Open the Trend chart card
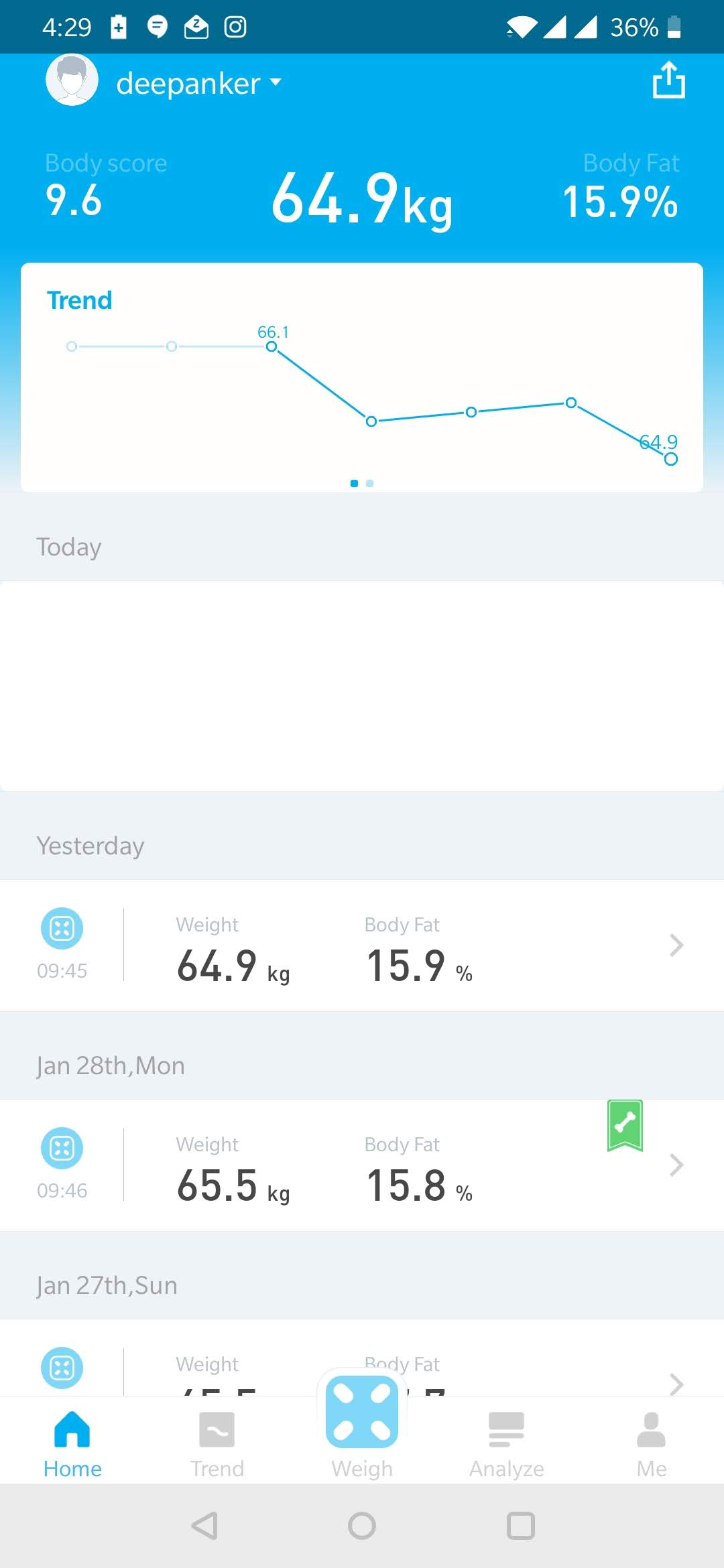This screenshot has width=724, height=1568. point(362,378)
